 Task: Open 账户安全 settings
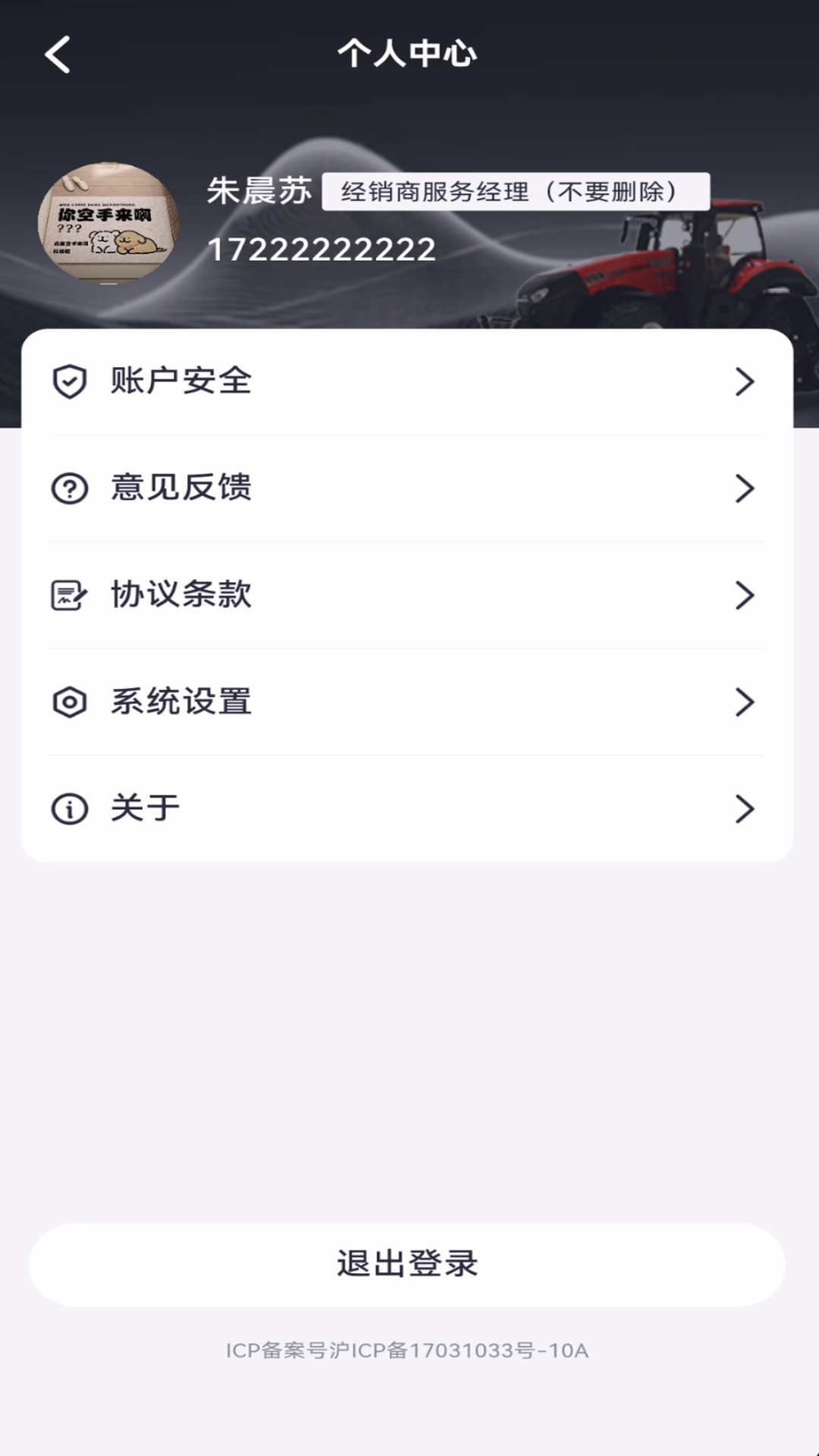pos(407,381)
